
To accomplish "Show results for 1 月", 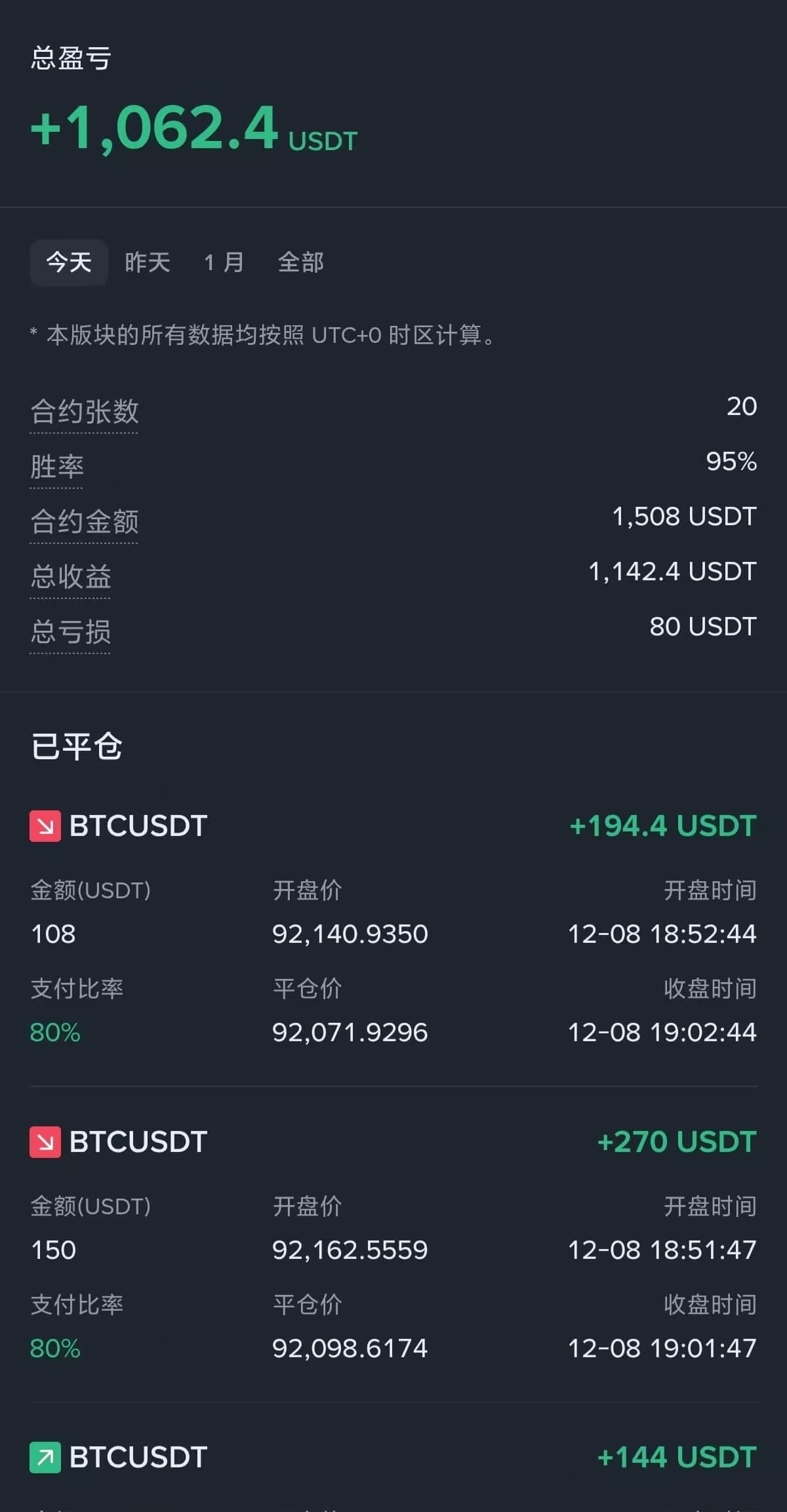I will click(x=224, y=262).
